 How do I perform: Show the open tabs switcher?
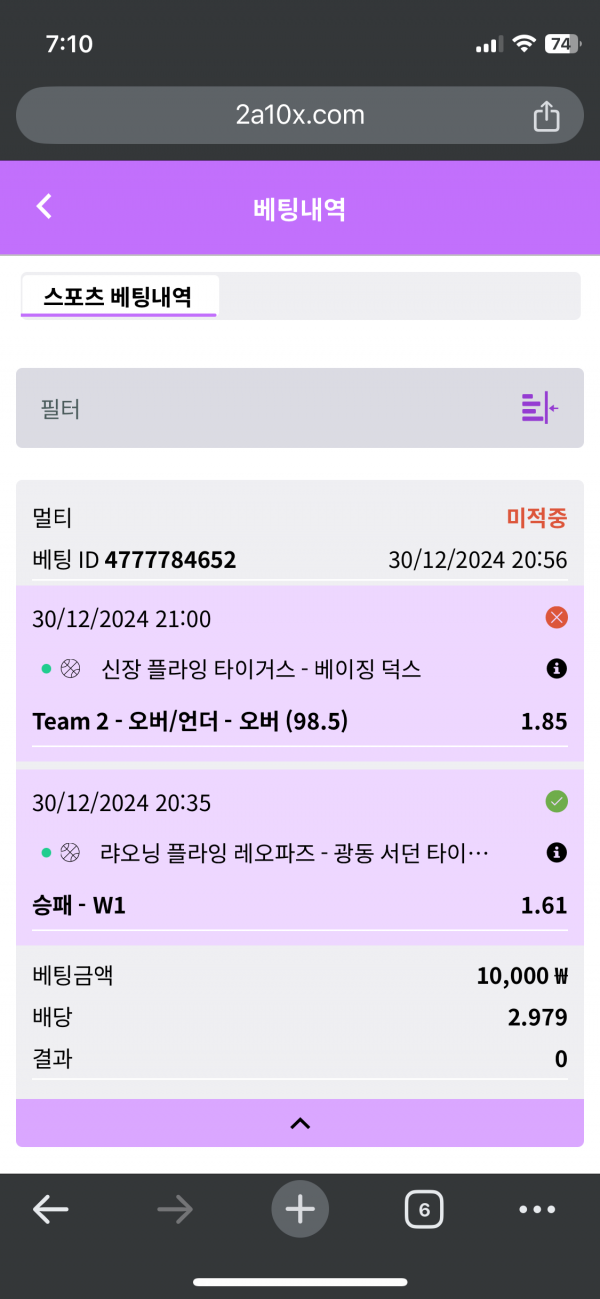pyautogui.click(x=424, y=1210)
